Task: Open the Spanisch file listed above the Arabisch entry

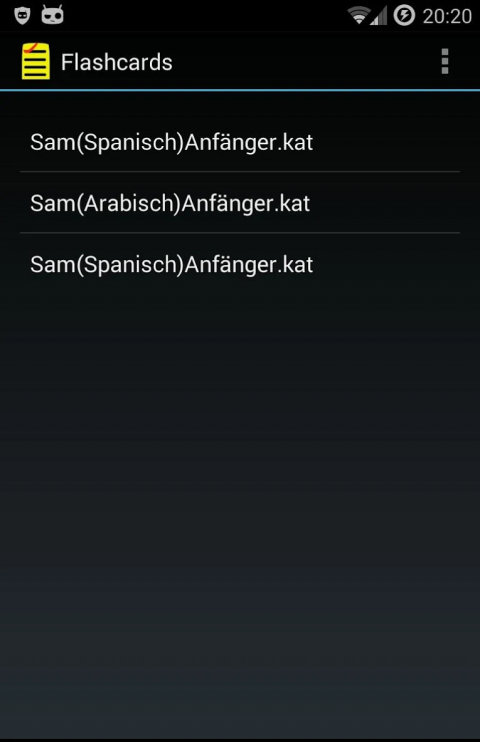Action: pyautogui.click(x=240, y=141)
